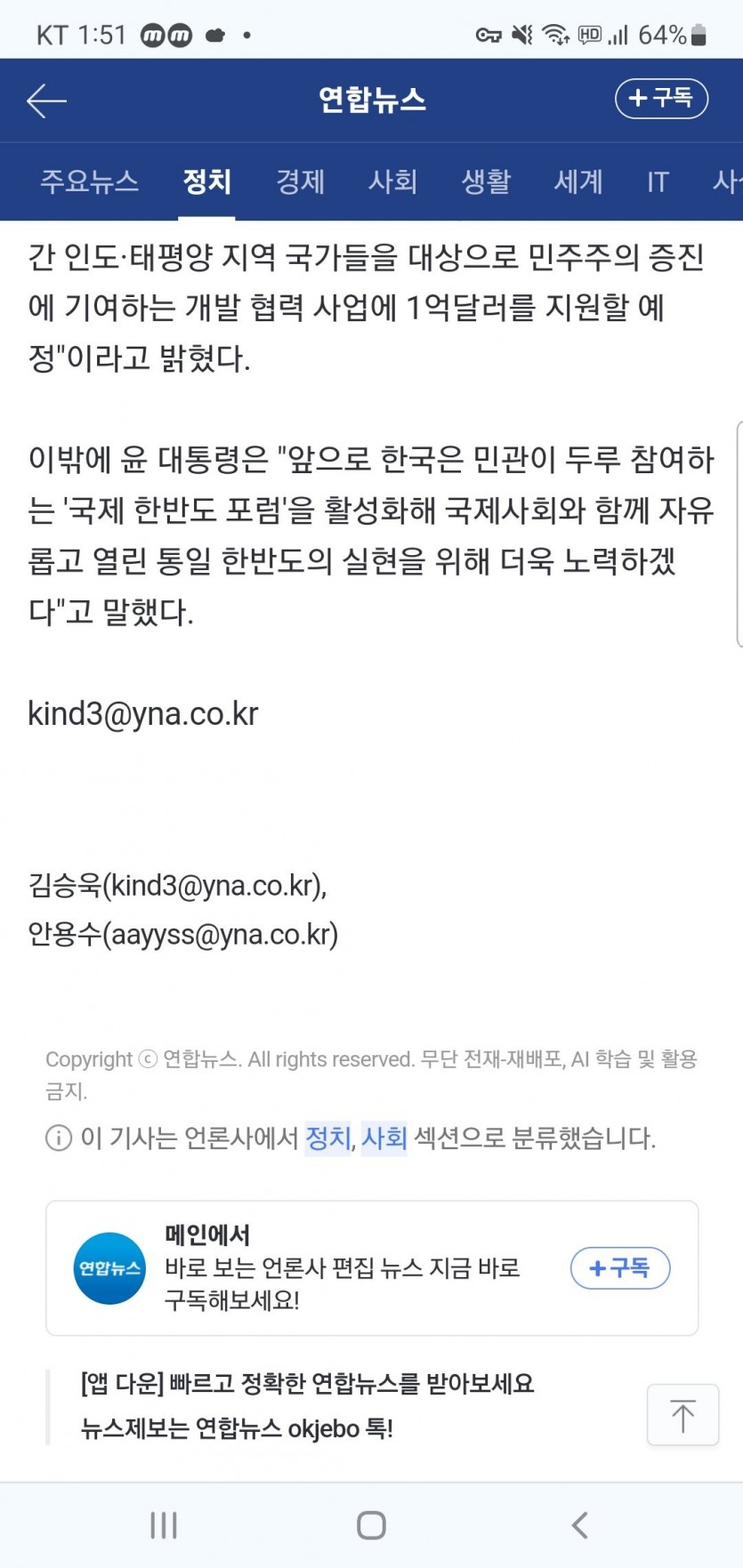The height and width of the screenshot is (1568, 743).
Task: Open recent apps from navigation bar
Action: click(164, 1525)
